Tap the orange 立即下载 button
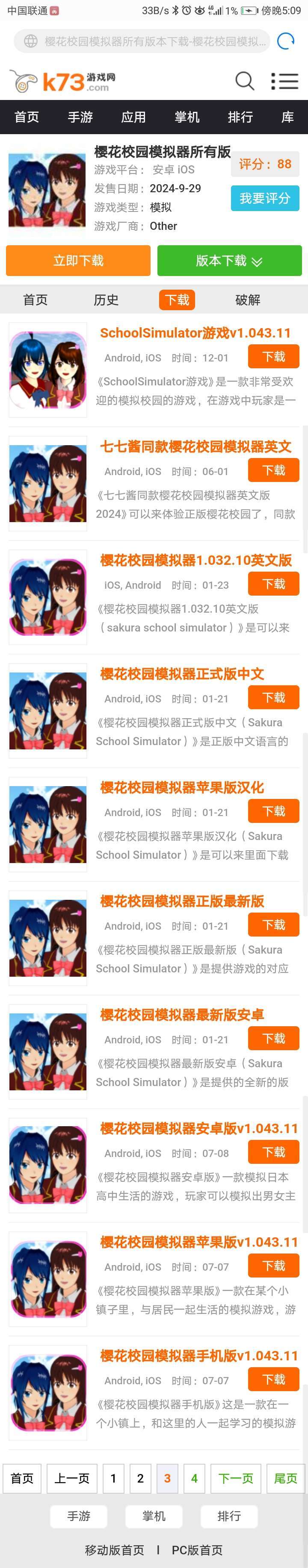The width and height of the screenshot is (308, 1568). (x=78, y=261)
